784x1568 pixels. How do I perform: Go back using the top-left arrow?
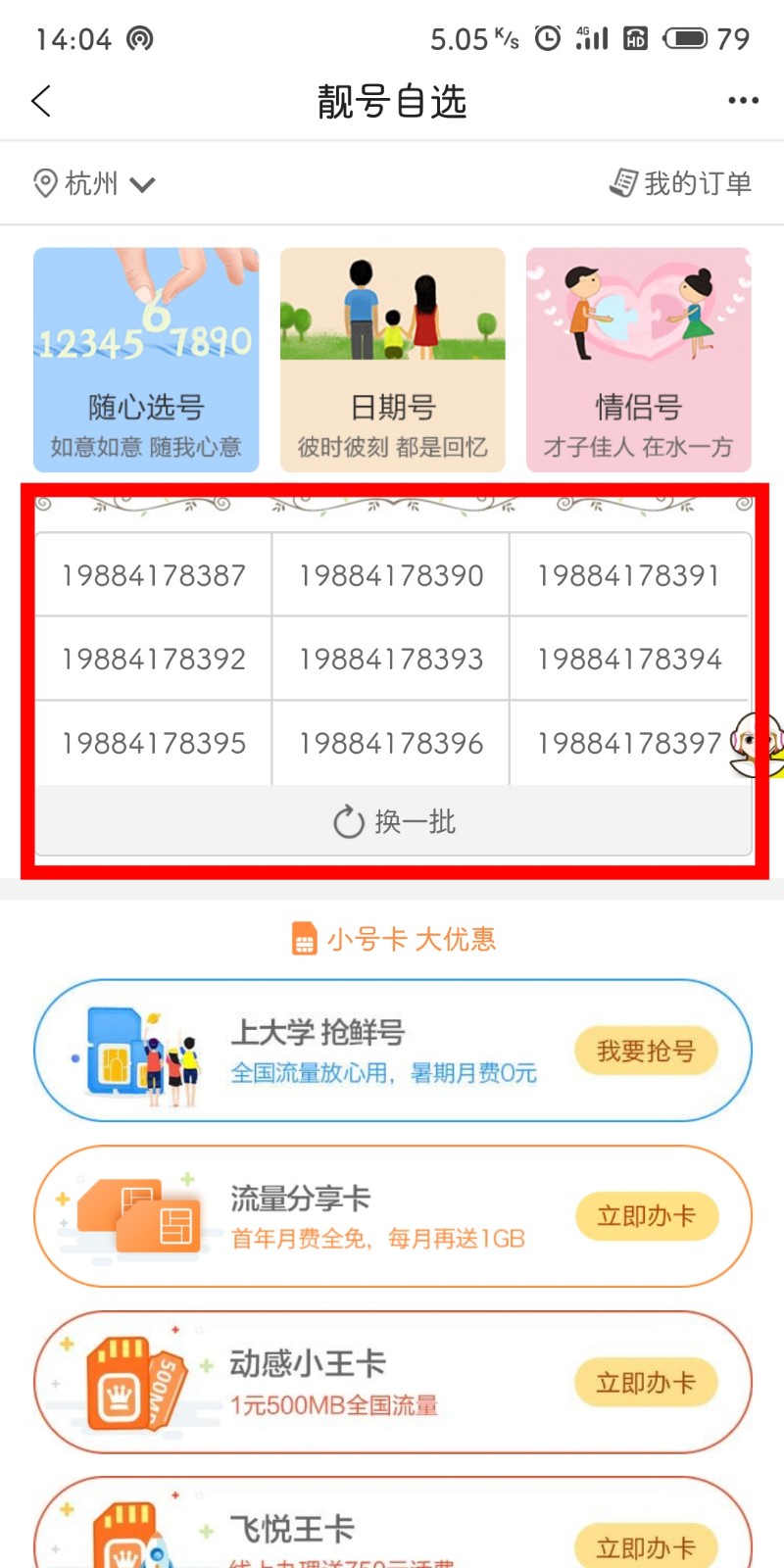click(41, 101)
